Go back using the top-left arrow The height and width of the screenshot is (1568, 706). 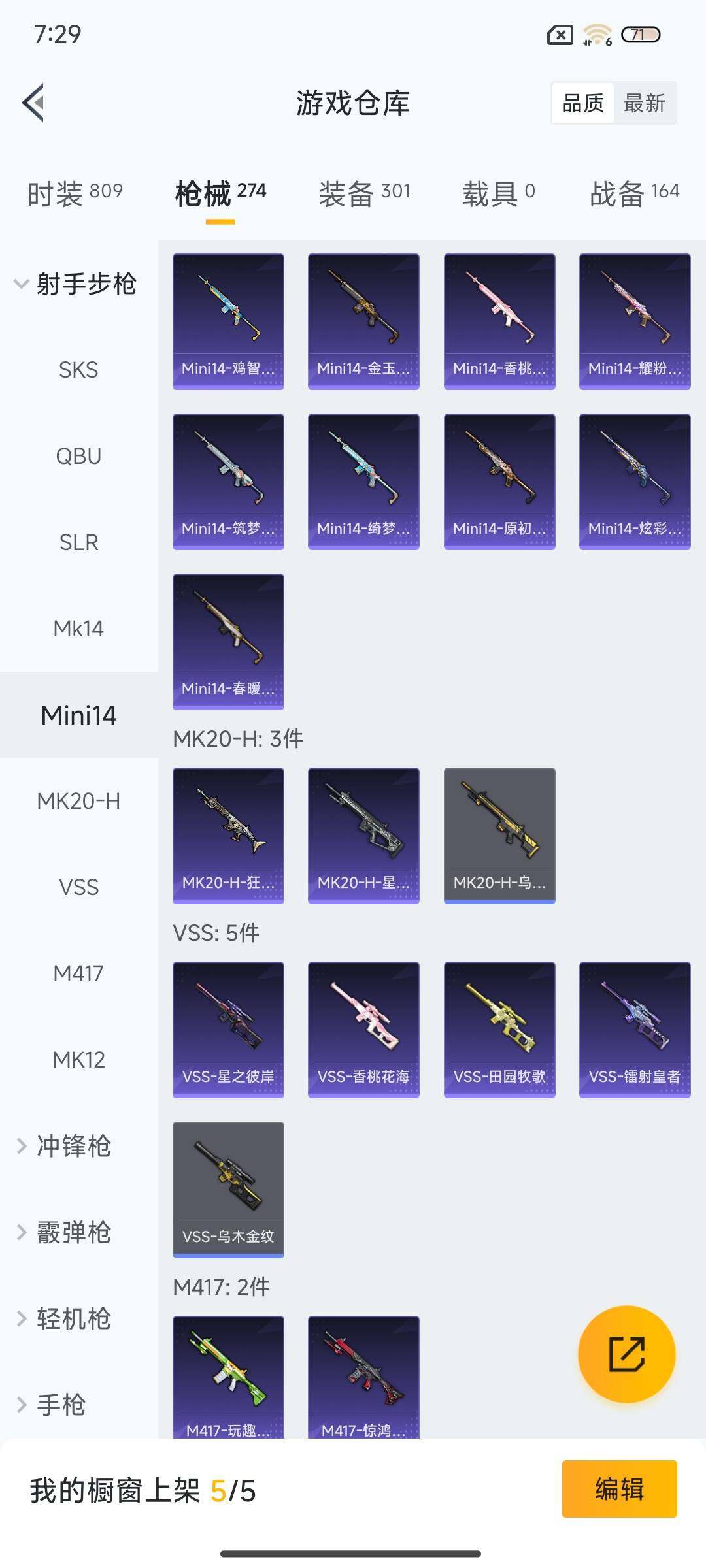[x=34, y=103]
